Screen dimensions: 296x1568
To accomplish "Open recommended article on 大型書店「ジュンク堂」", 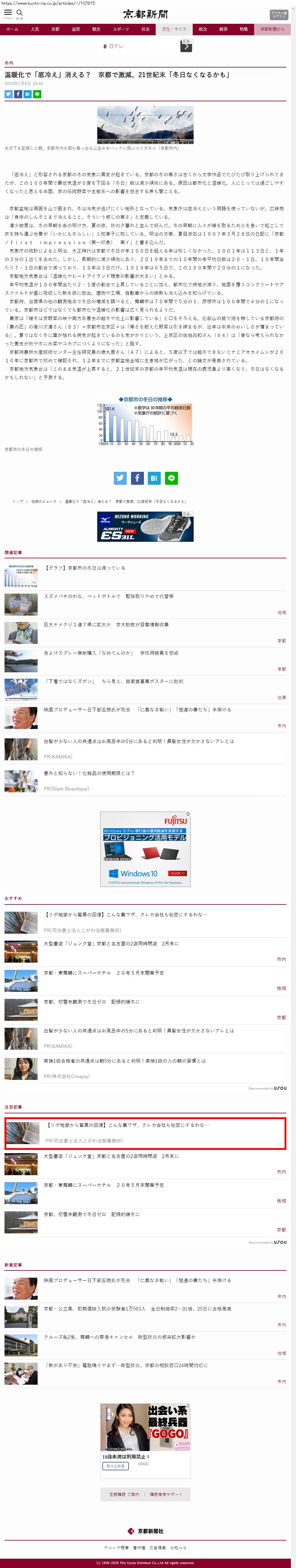I will [111, 943].
